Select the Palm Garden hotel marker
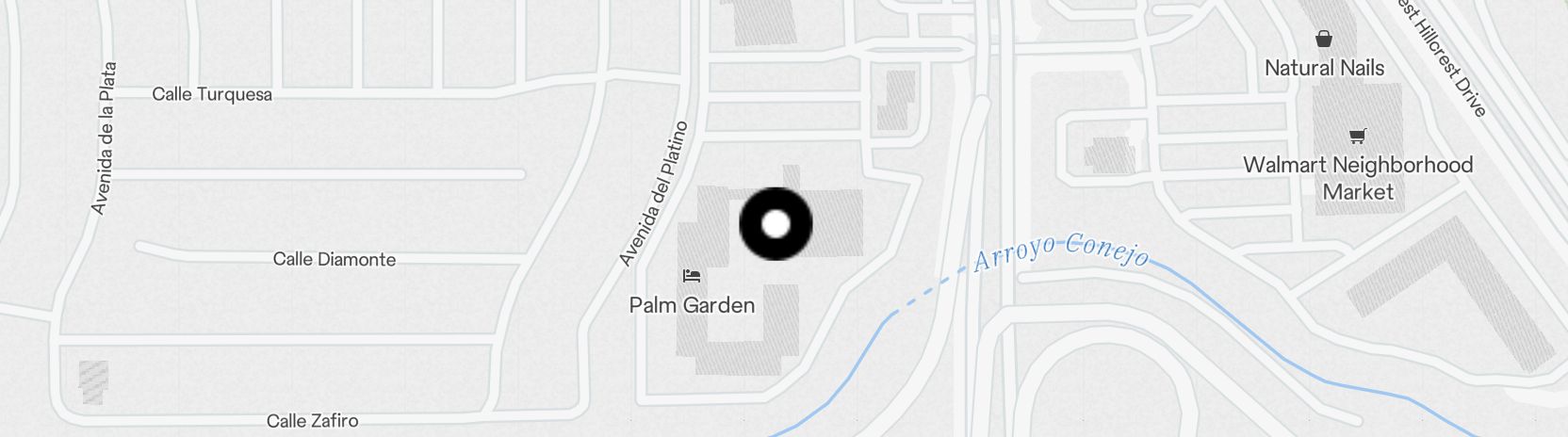Image resolution: width=1568 pixels, height=437 pixels. pyautogui.click(x=692, y=276)
